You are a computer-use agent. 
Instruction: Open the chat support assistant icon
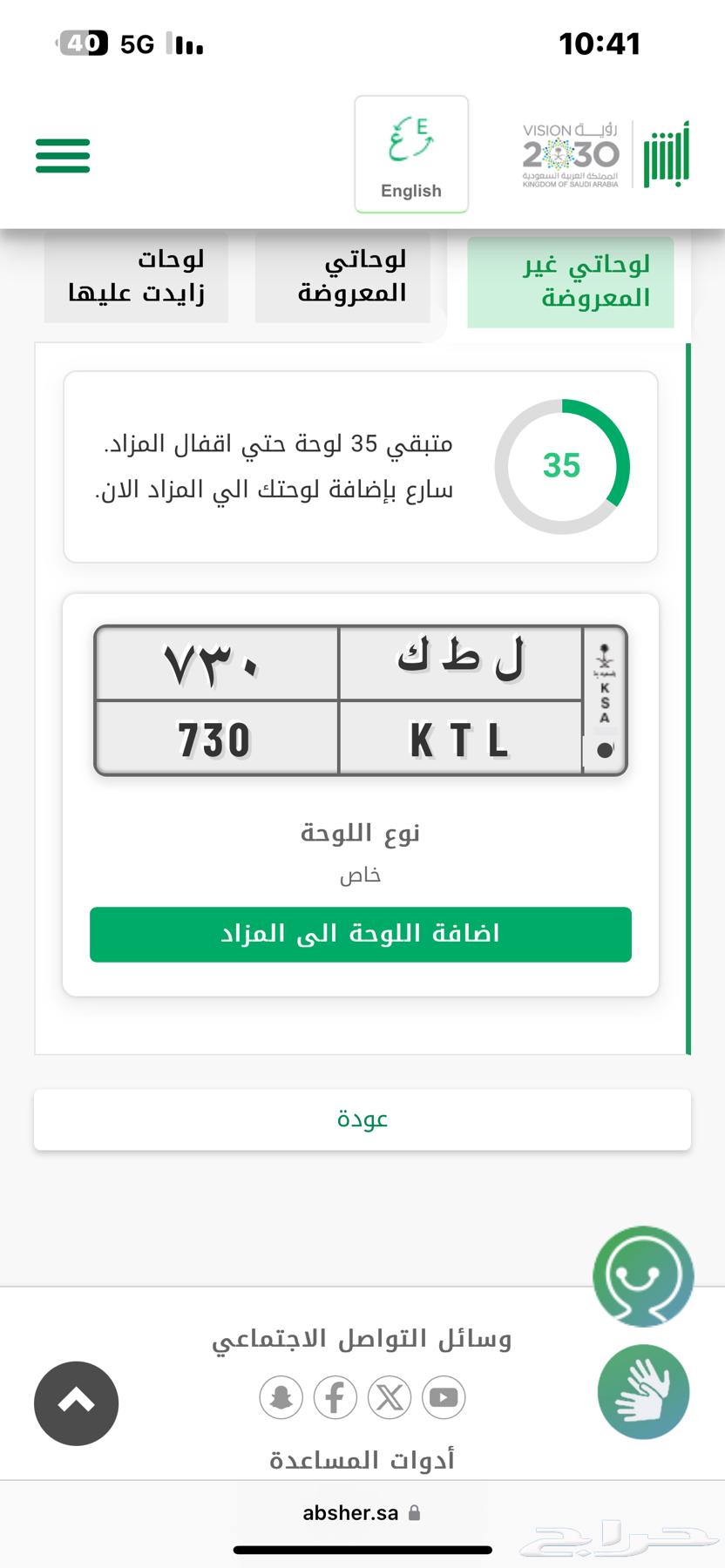[x=643, y=1275]
